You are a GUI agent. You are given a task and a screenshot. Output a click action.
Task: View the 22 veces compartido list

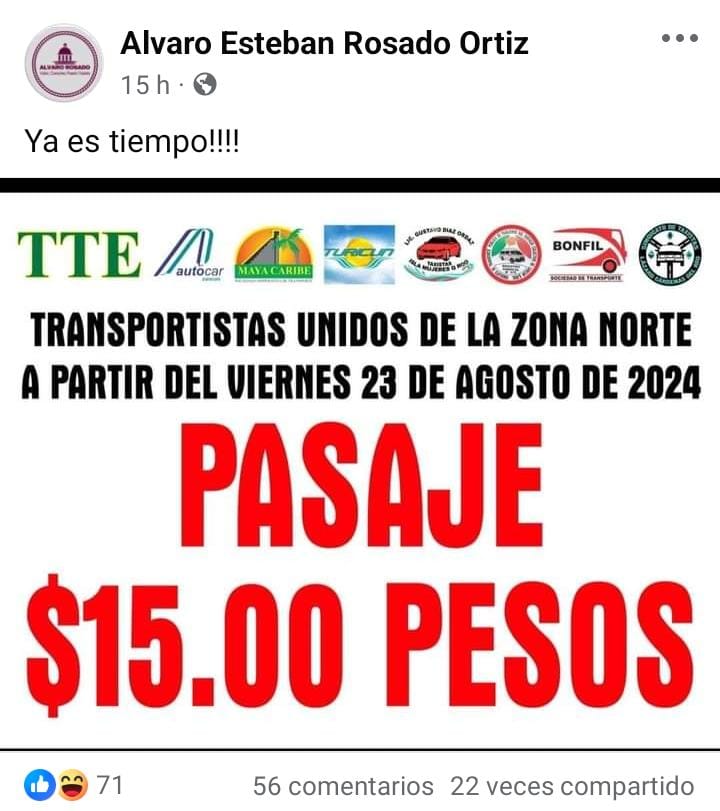coord(572,786)
